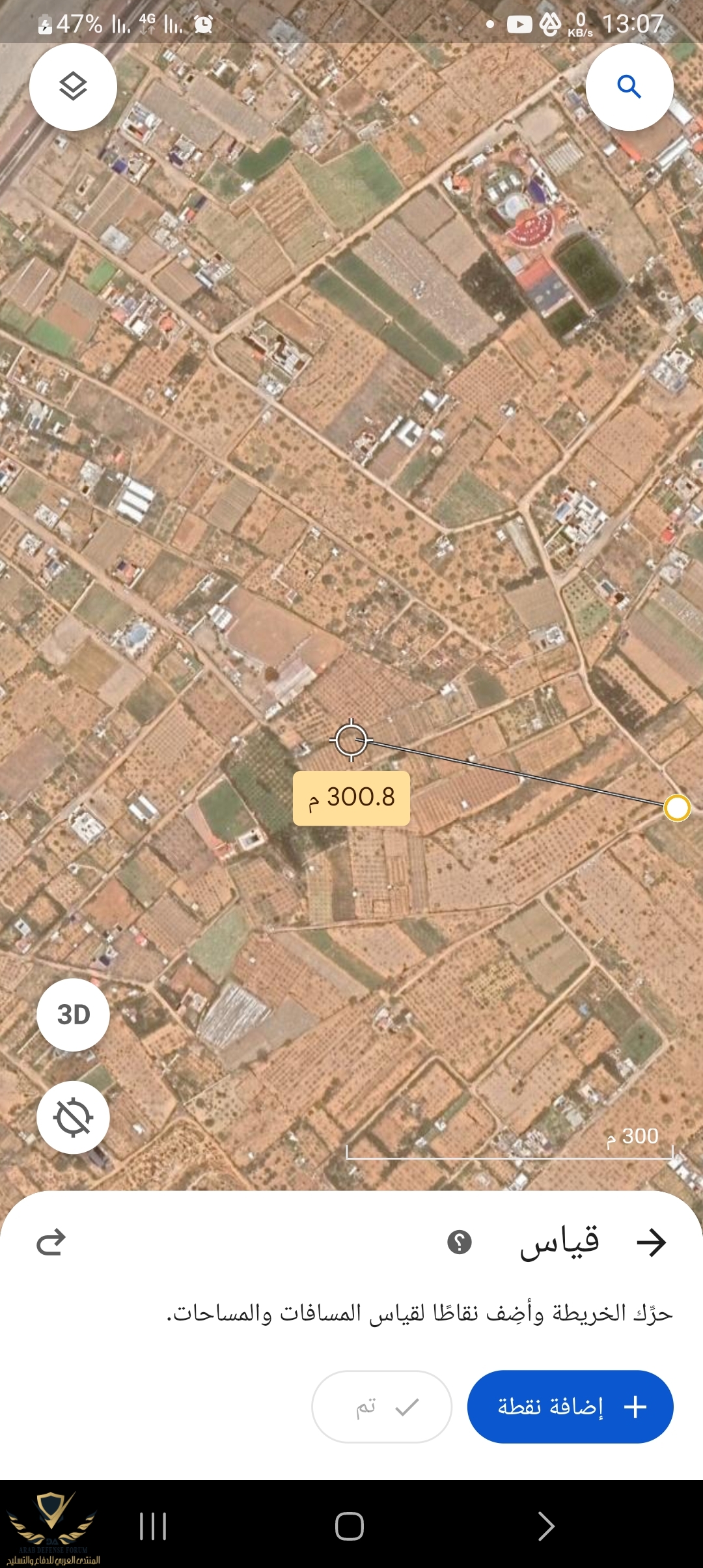Open the map layers button
Image resolution: width=703 pixels, height=1568 pixels.
point(73,87)
